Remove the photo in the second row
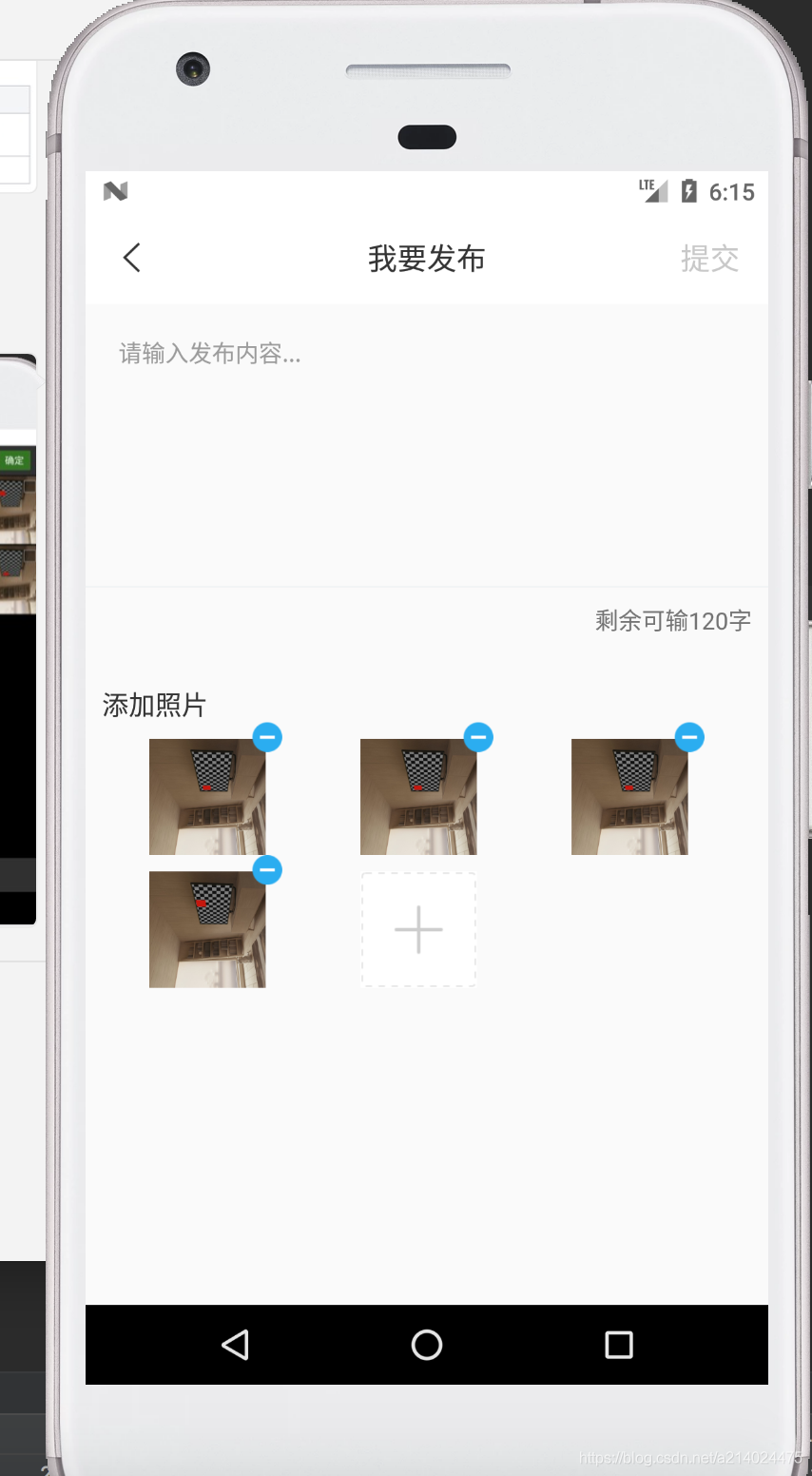The width and height of the screenshot is (812, 1476). [267, 870]
